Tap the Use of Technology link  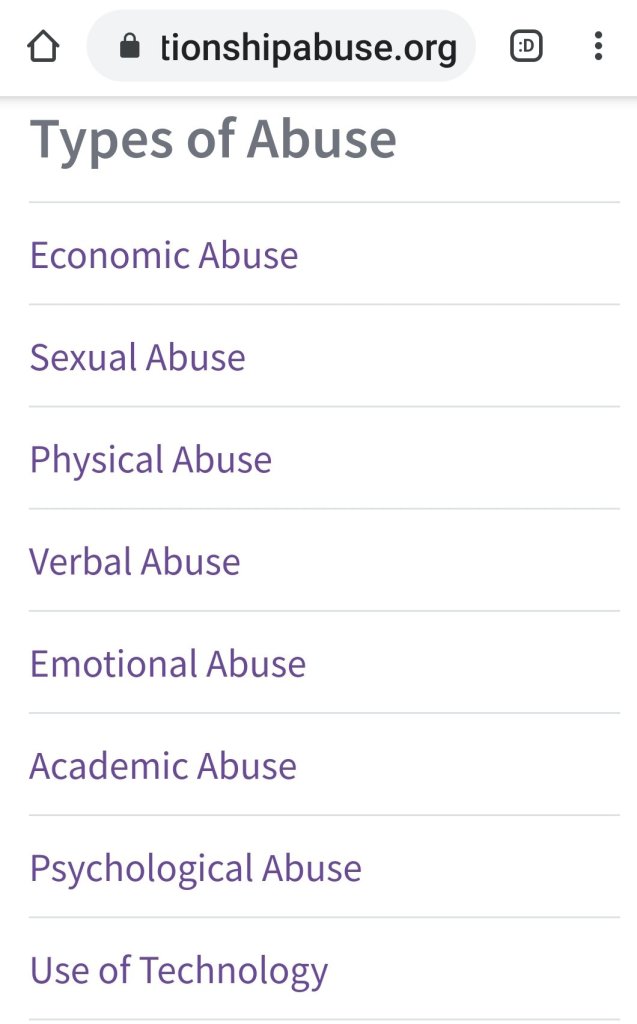(179, 969)
